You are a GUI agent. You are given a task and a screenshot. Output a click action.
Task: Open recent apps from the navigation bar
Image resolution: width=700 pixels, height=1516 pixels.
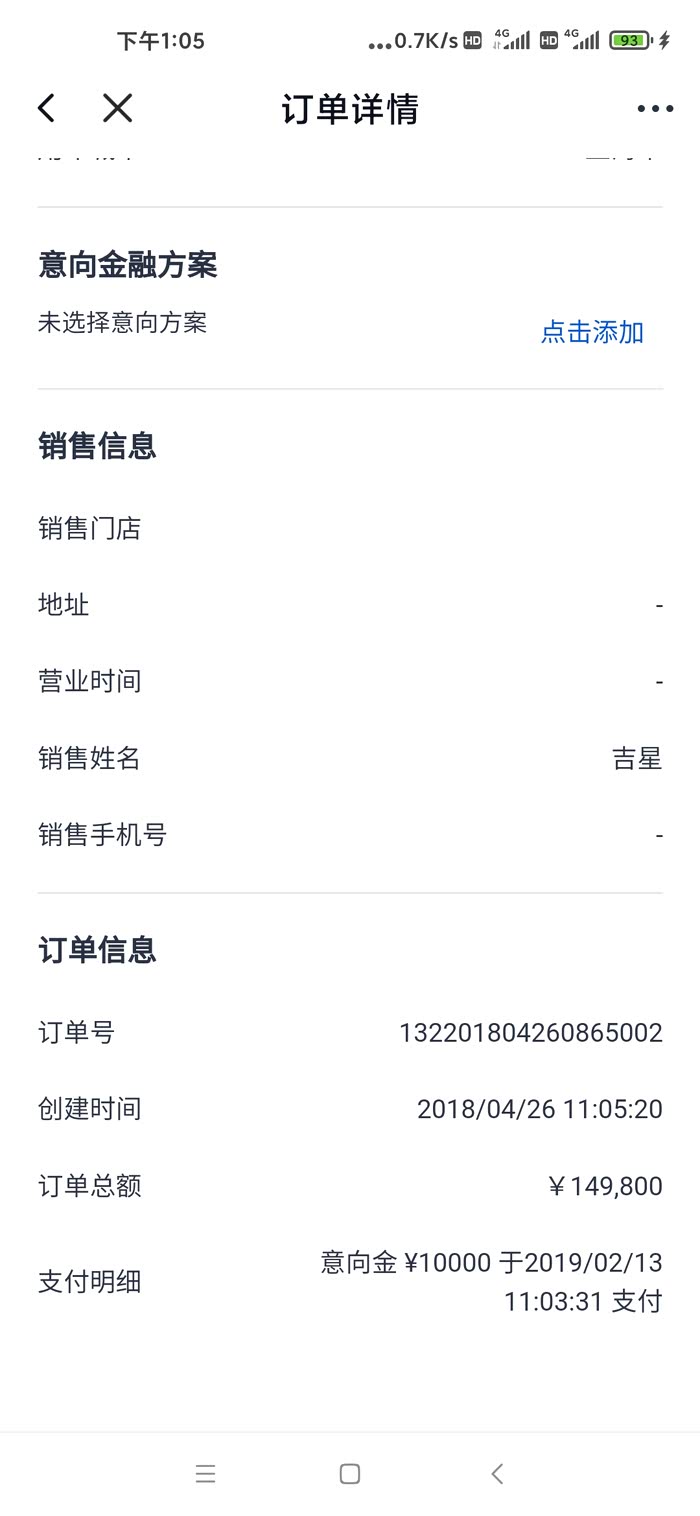[x=205, y=1473]
